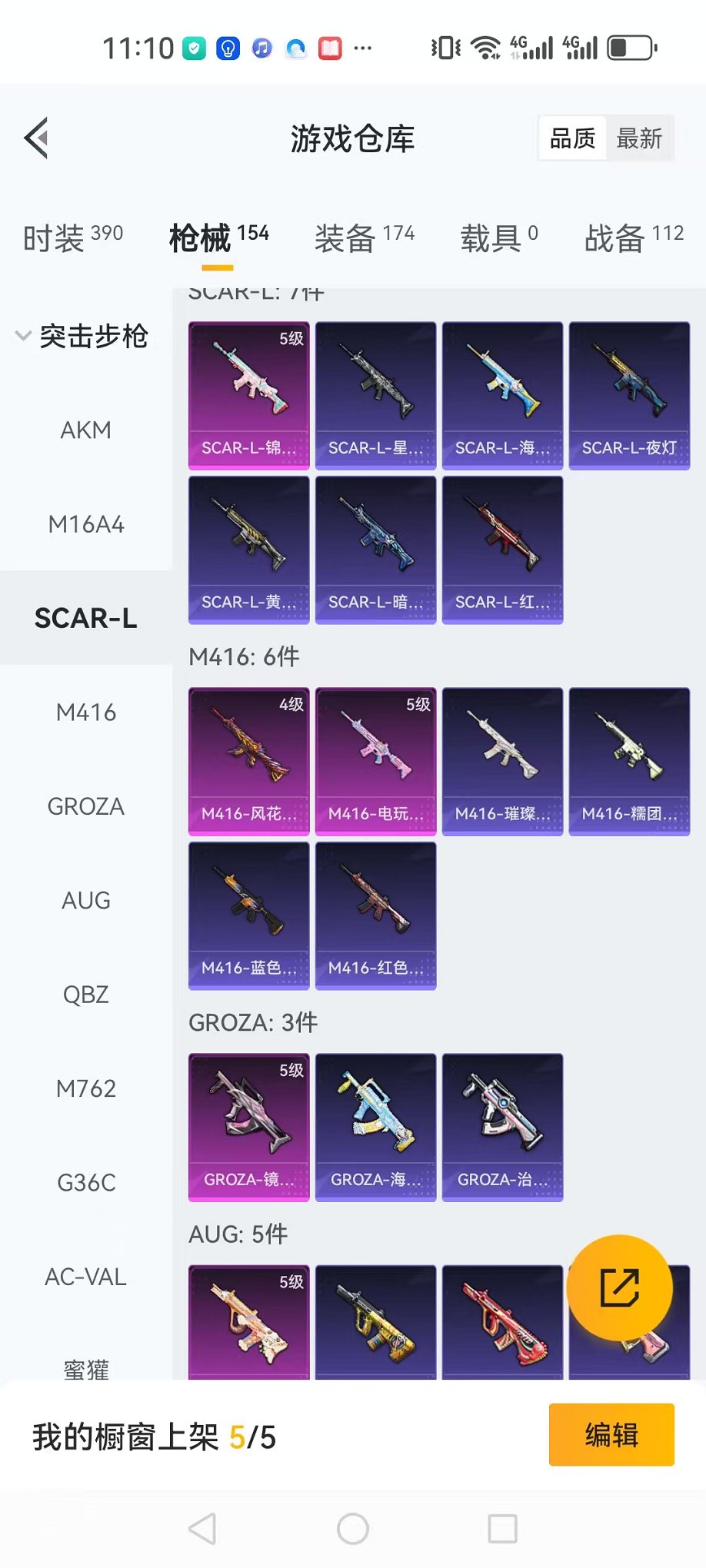706x1568 pixels.
Task: Jump to M416 in the sidebar
Action: click(86, 713)
